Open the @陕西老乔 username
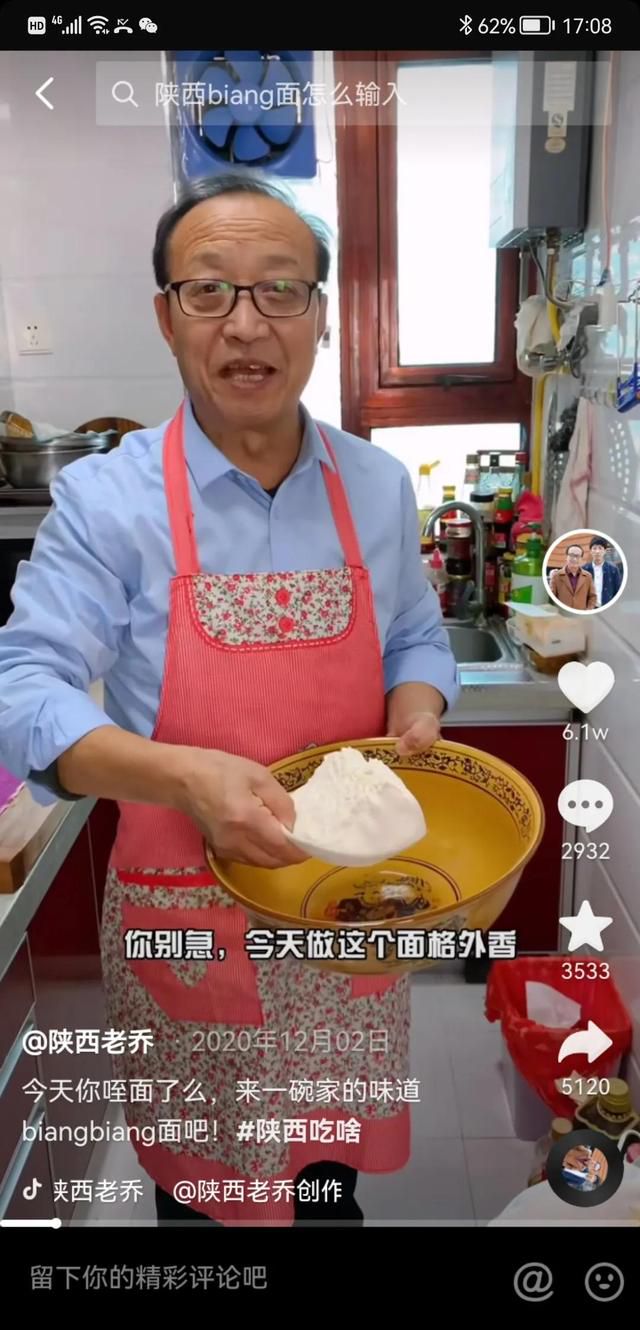The width and height of the screenshot is (640, 1330). [x=88, y=1042]
